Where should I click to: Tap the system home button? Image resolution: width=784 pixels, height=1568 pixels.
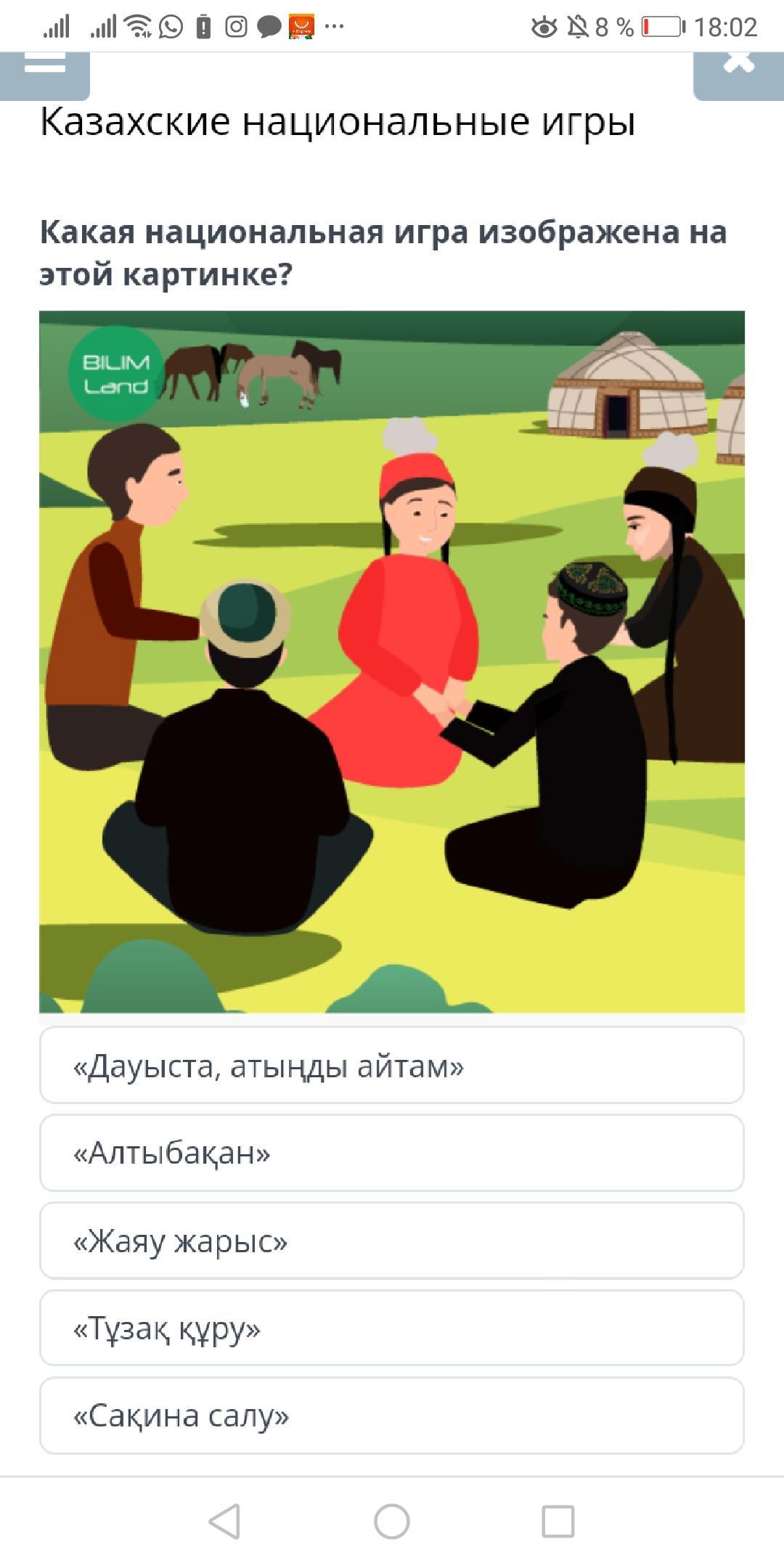392,1521
